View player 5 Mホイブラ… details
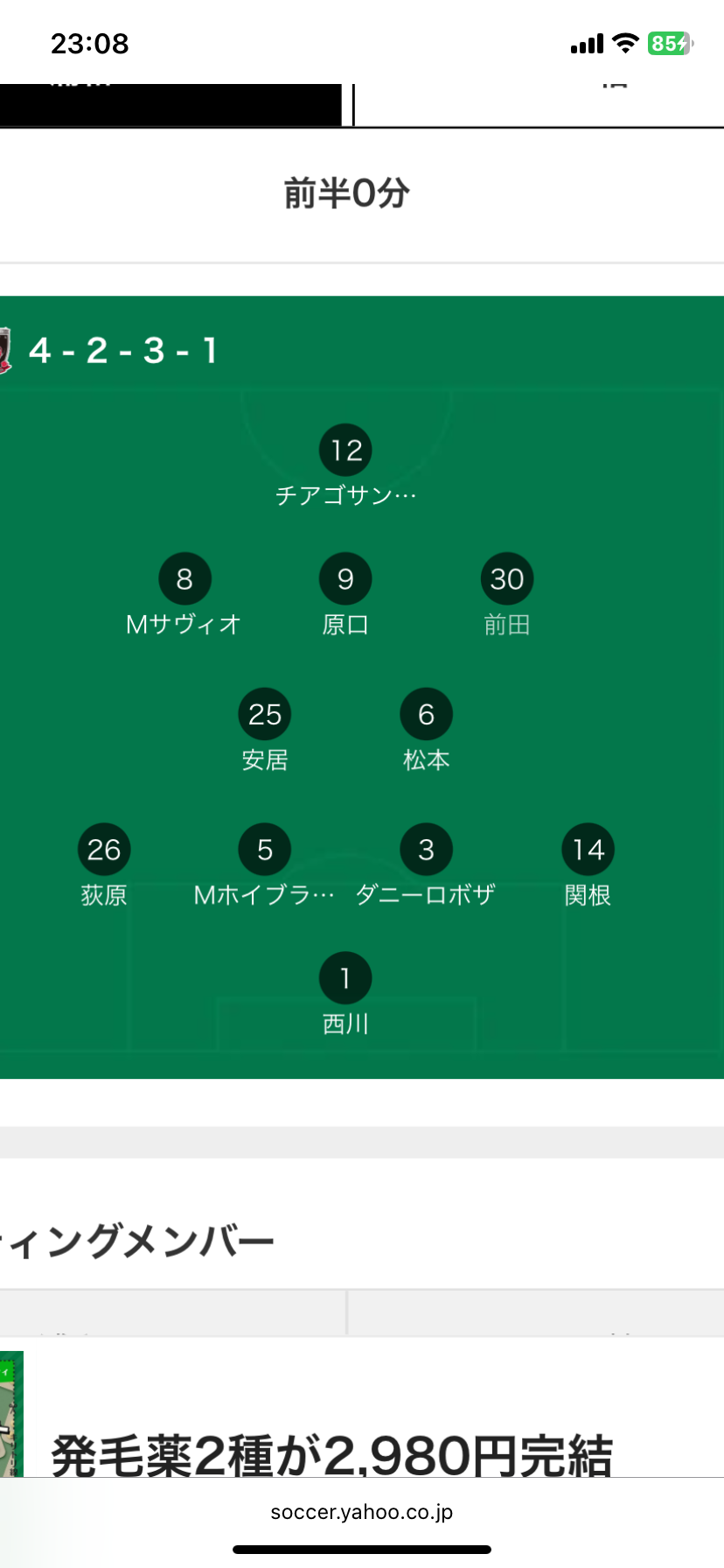The height and width of the screenshot is (1568, 724). (265, 865)
